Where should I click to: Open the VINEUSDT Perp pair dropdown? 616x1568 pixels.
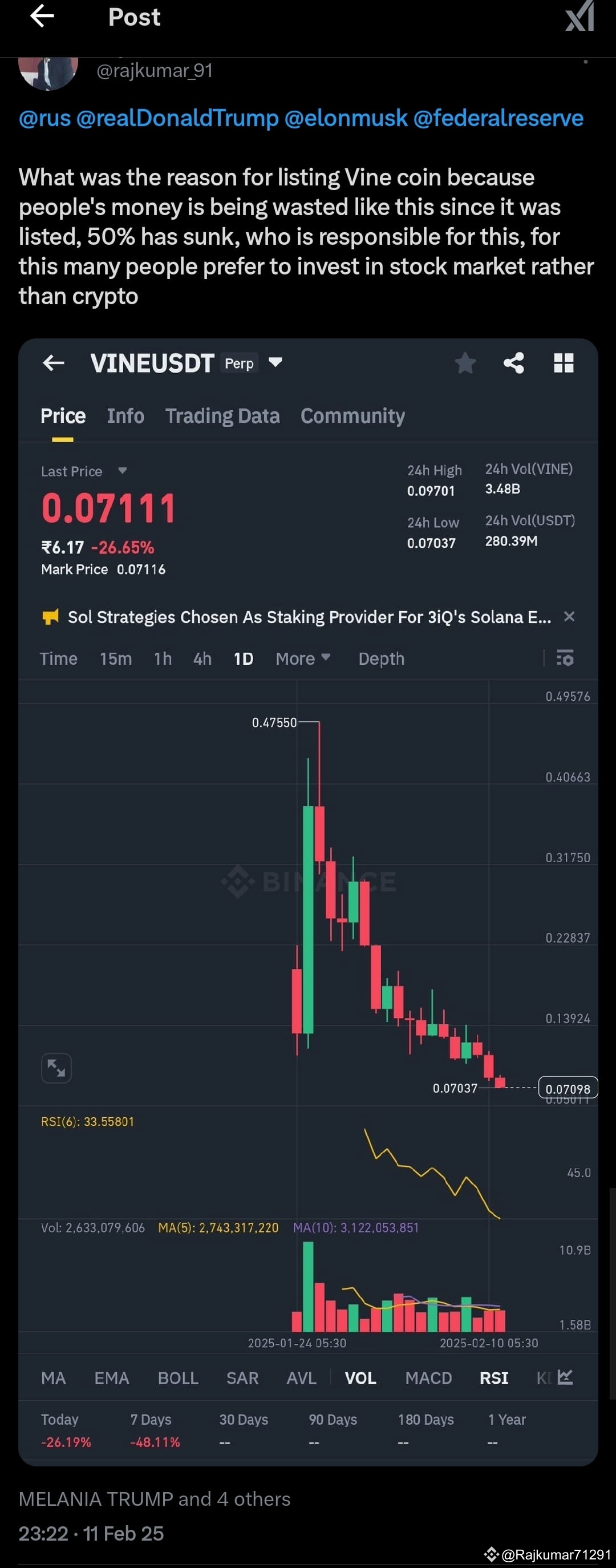(275, 363)
